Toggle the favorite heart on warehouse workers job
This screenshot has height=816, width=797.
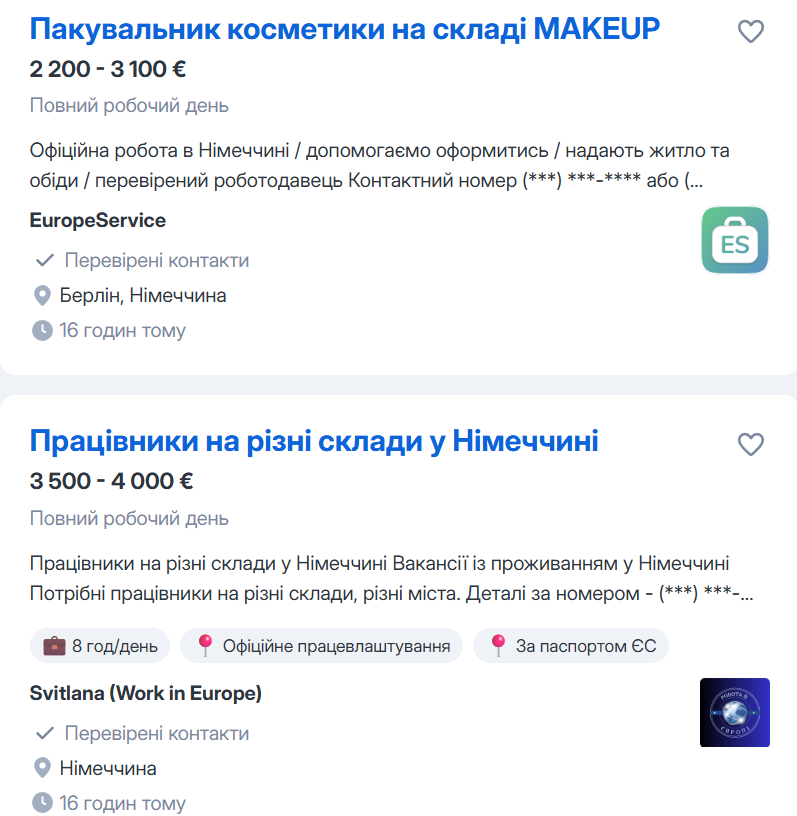pyautogui.click(x=751, y=444)
